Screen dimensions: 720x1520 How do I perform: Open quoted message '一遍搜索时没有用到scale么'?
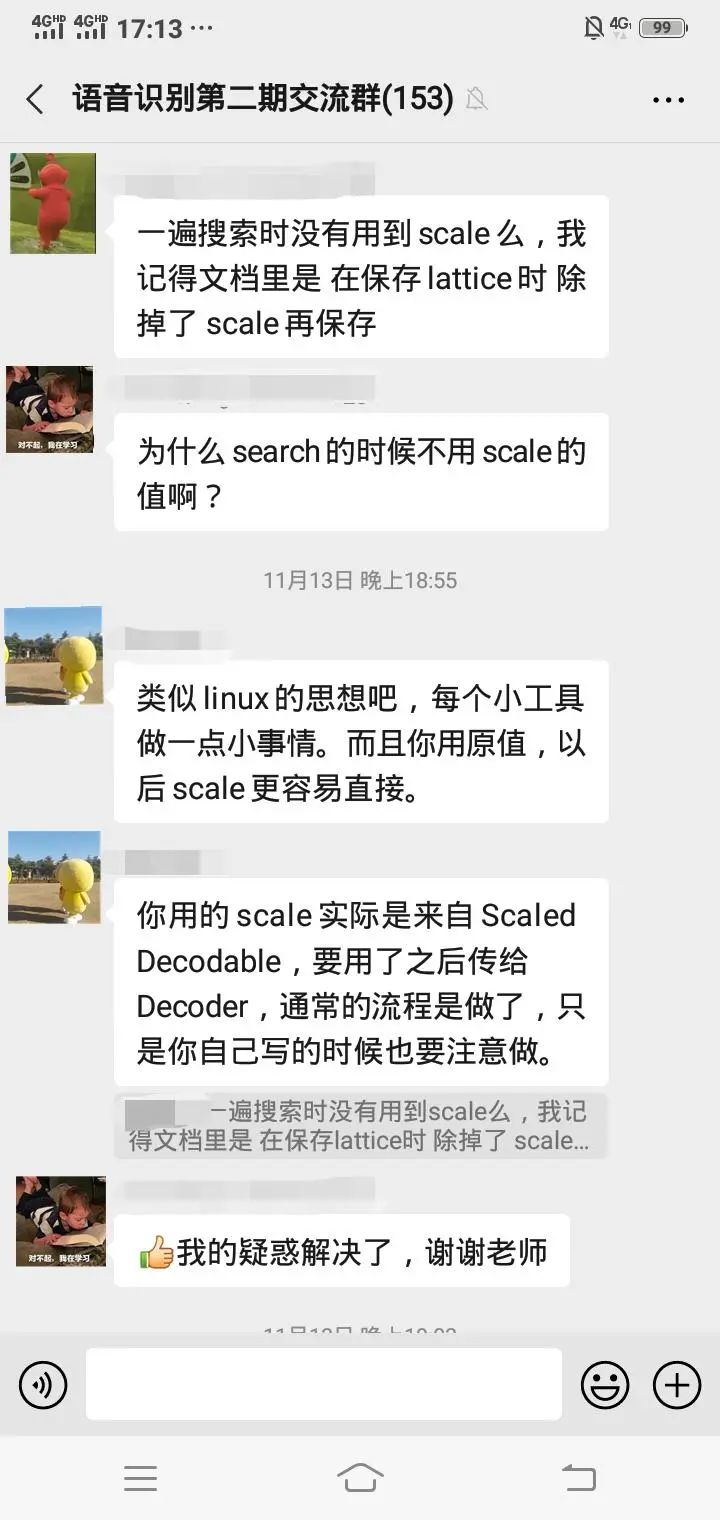360,1126
